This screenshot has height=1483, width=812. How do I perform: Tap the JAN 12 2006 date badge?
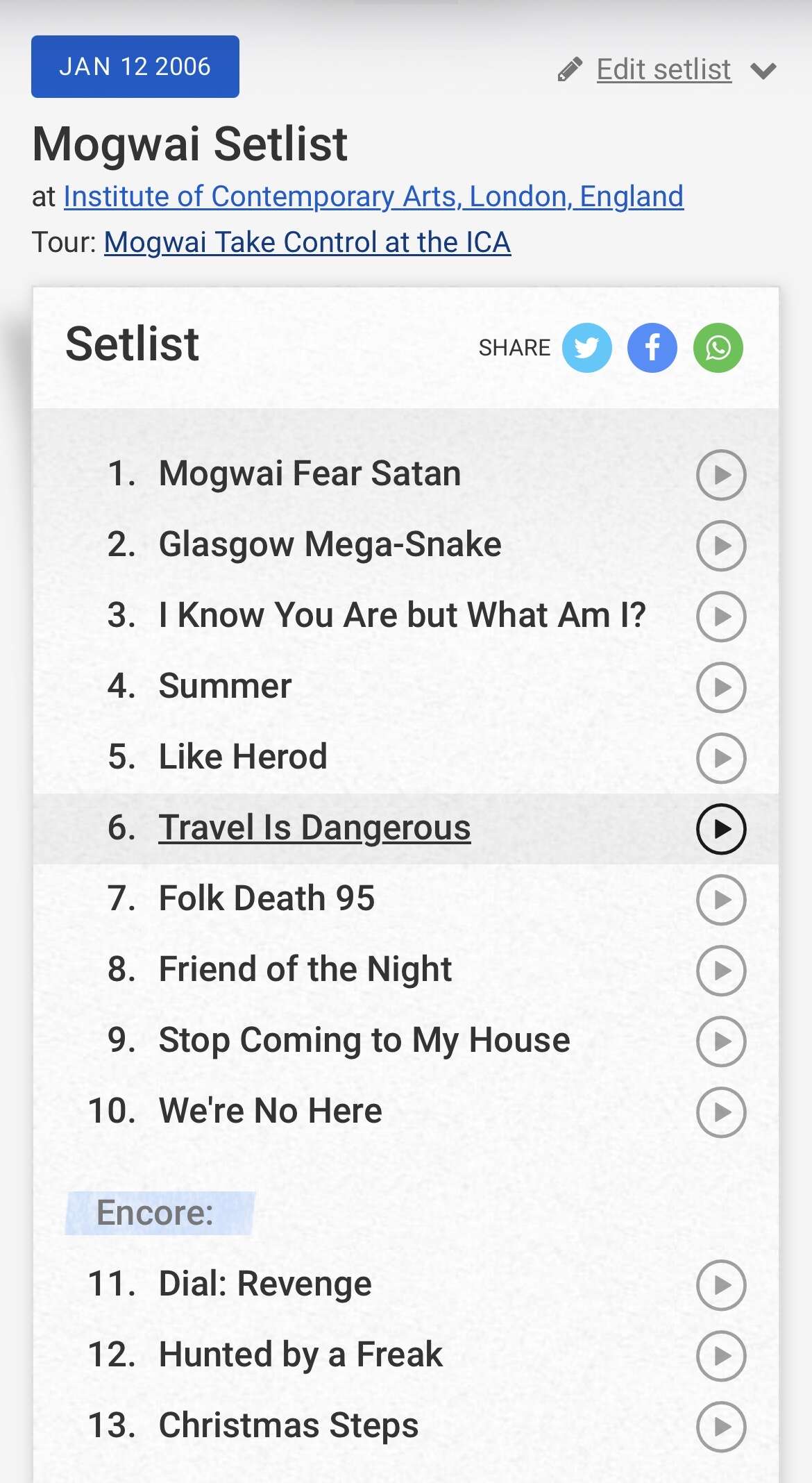pos(135,67)
